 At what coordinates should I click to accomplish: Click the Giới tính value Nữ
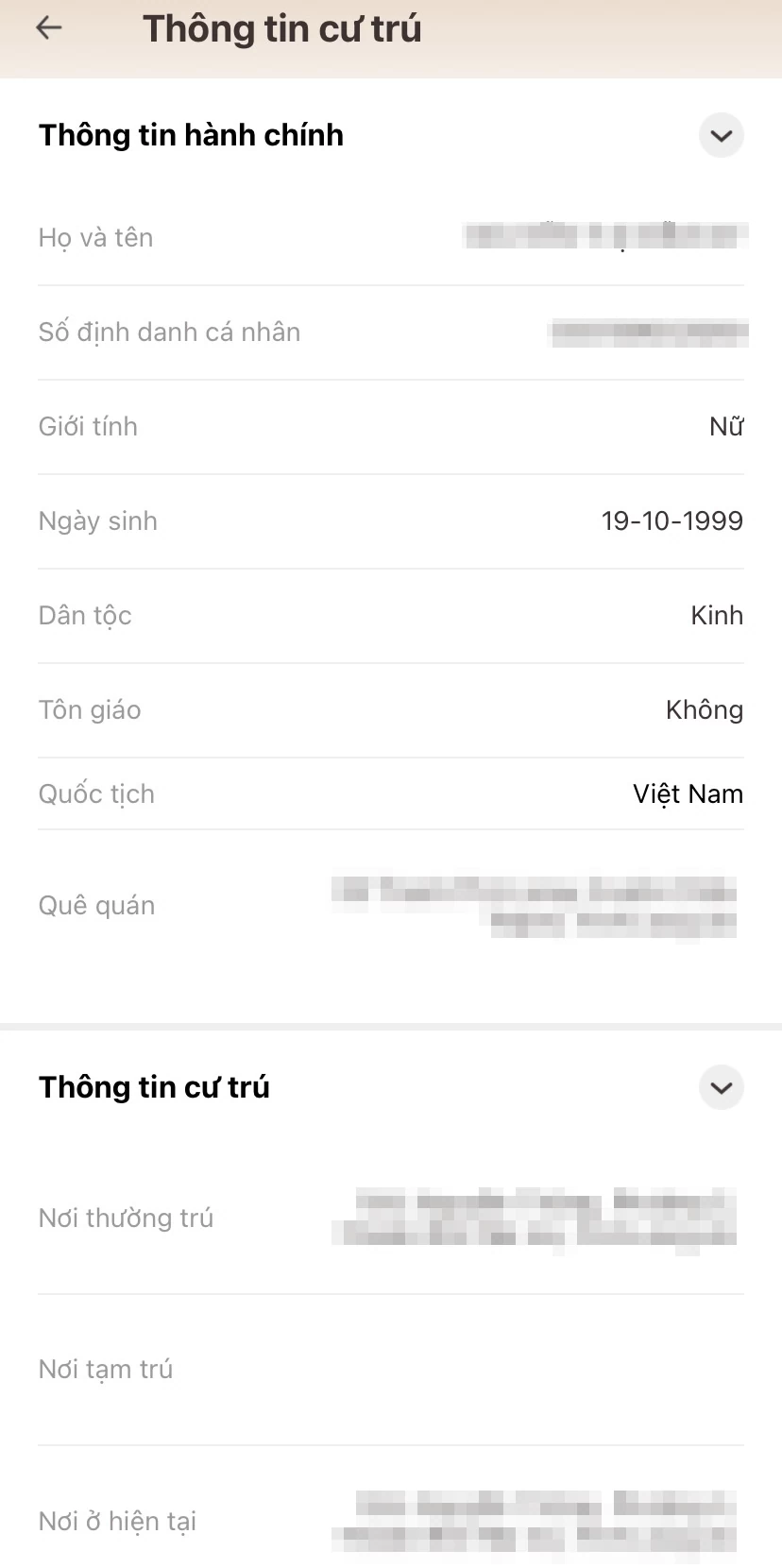[727, 426]
